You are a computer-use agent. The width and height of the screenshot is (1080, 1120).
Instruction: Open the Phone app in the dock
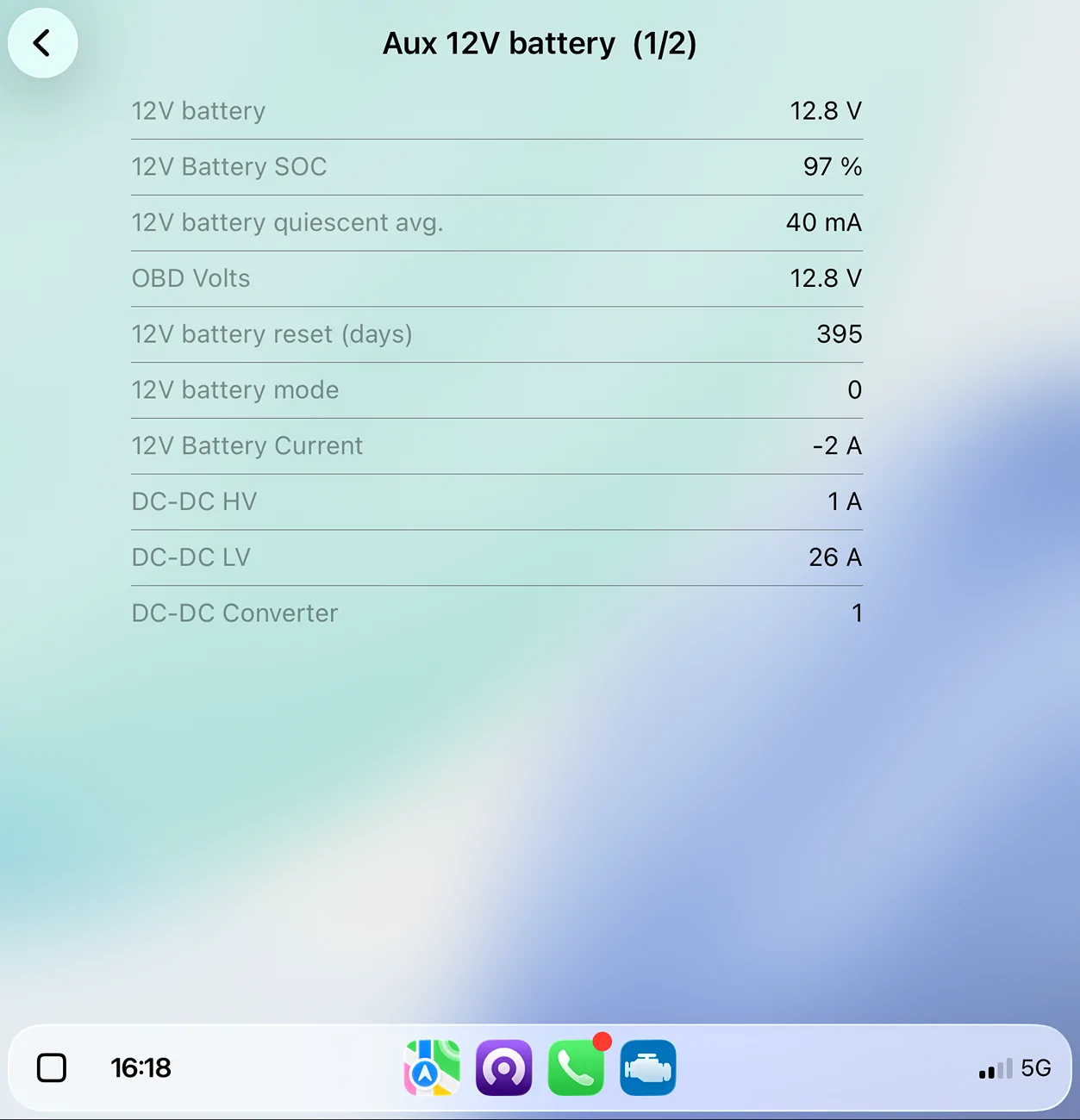576,1067
